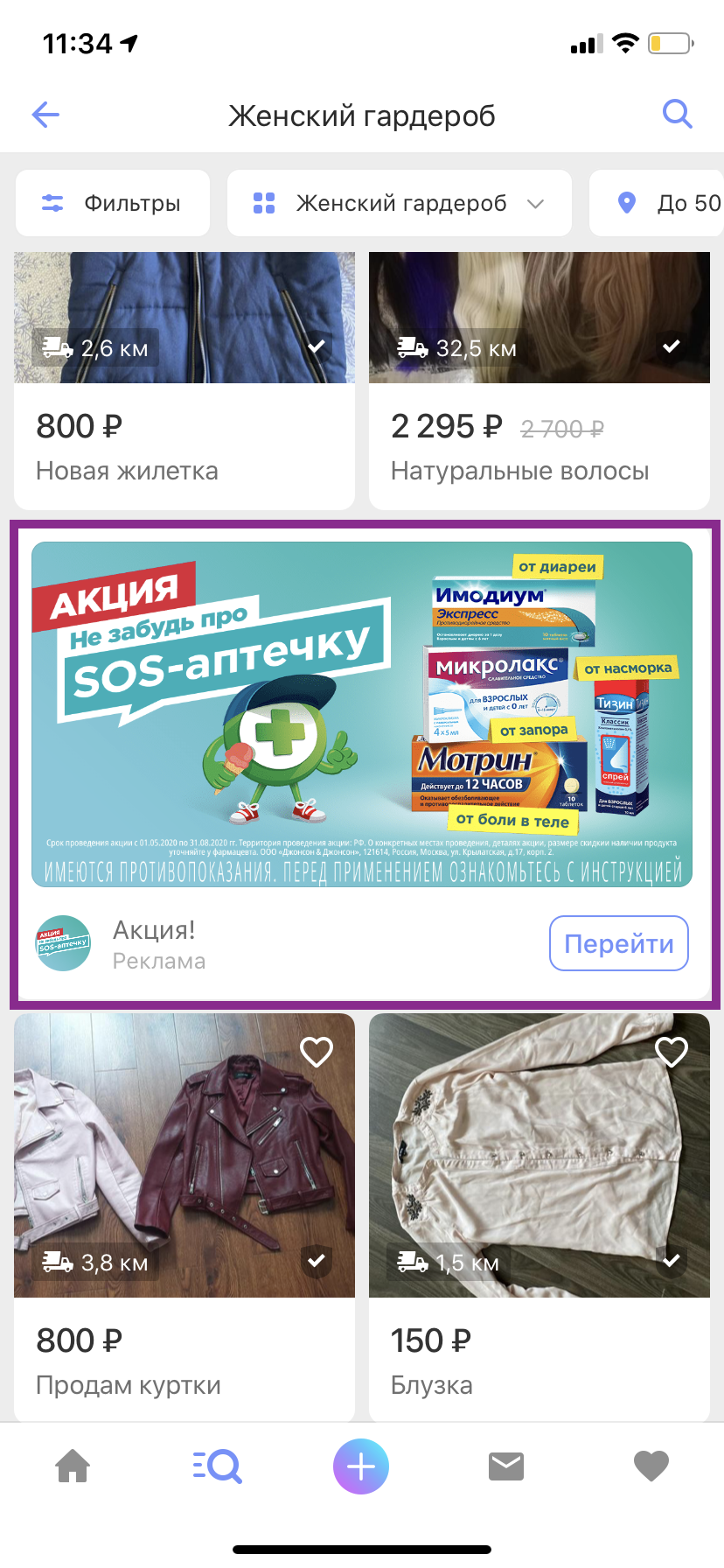Like the Блузка listing with the heart
This screenshot has height=1568, width=724.
click(672, 1052)
